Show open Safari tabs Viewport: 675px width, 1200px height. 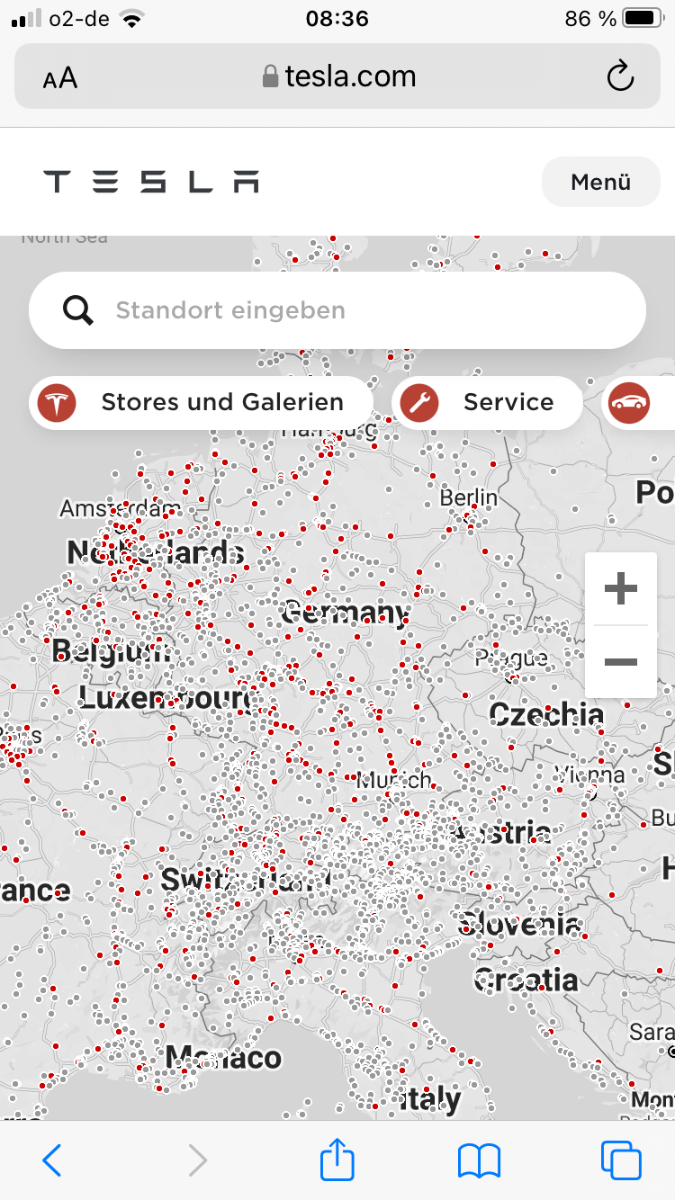point(620,1160)
